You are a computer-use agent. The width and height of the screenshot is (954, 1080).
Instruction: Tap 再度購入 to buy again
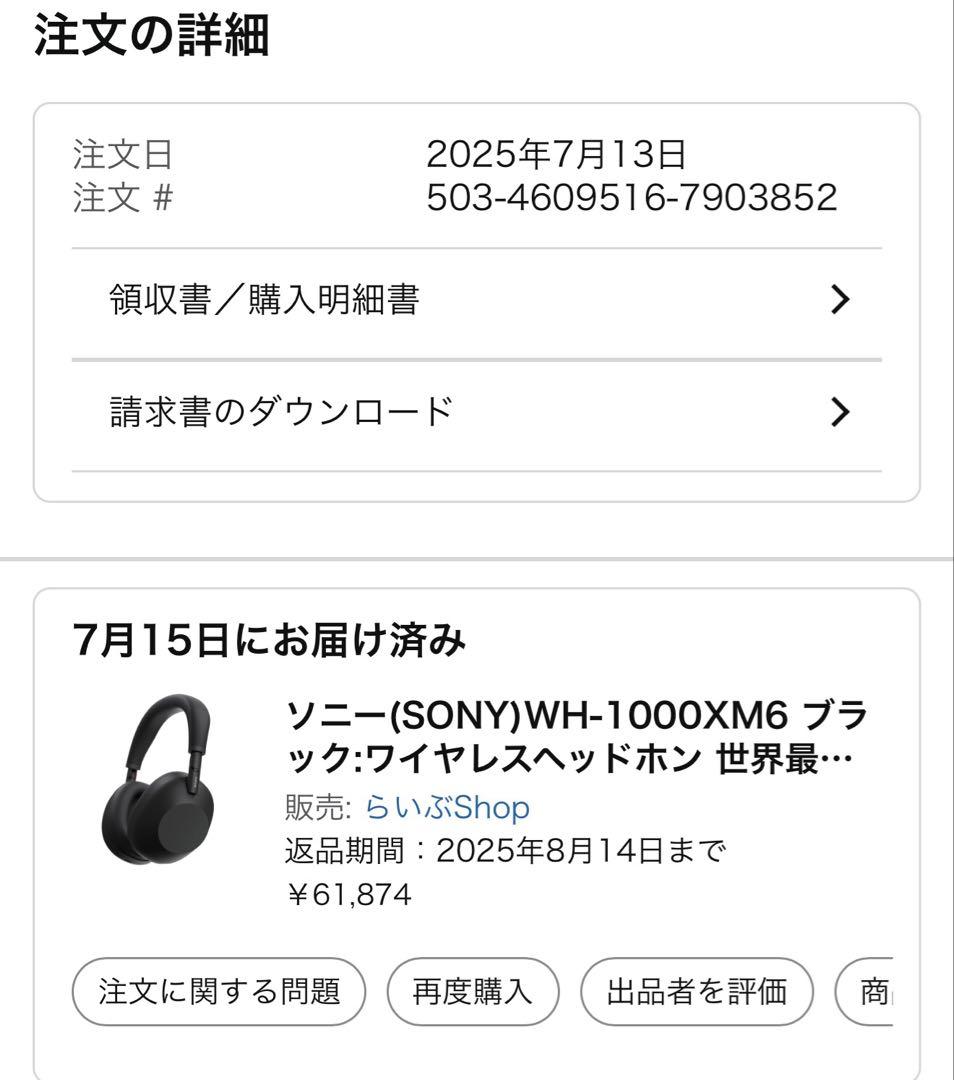pyautogui.click(x=471, y=990)
